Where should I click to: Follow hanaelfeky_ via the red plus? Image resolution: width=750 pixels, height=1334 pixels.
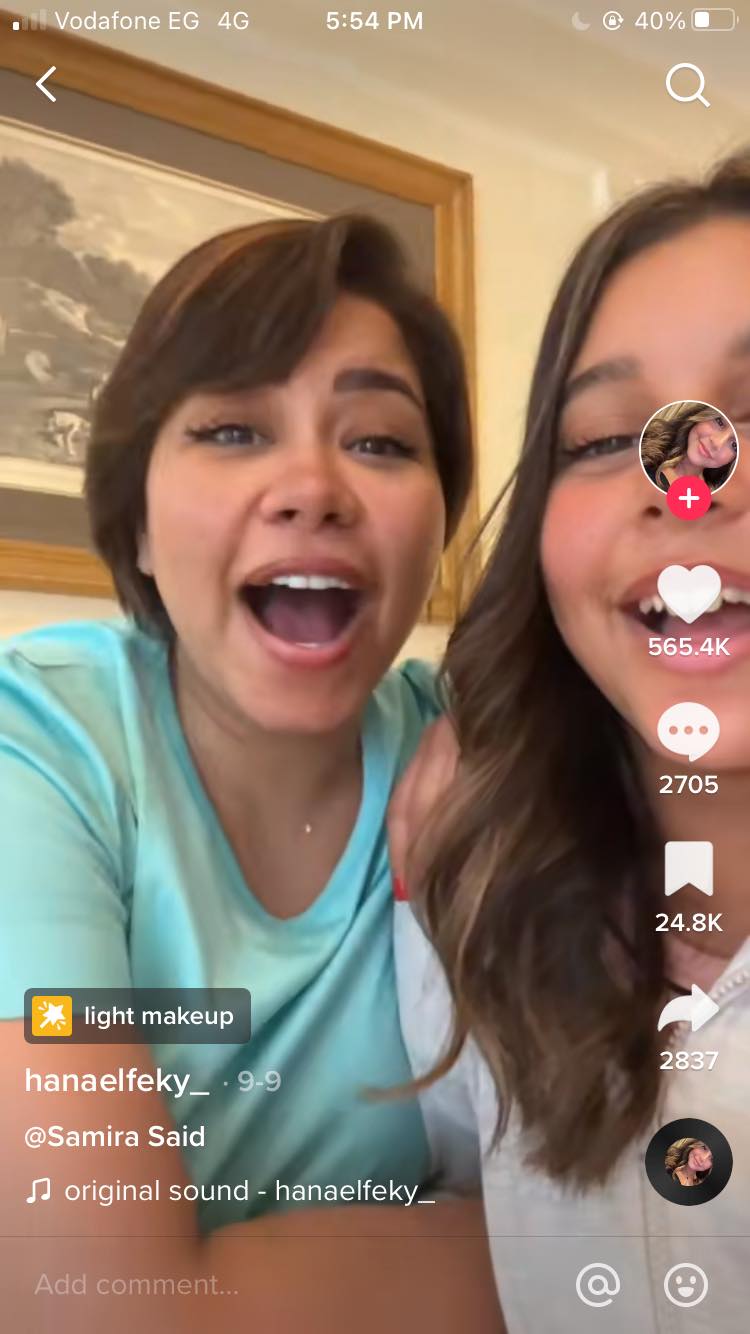pyautogui.click(x=688, y=498)
